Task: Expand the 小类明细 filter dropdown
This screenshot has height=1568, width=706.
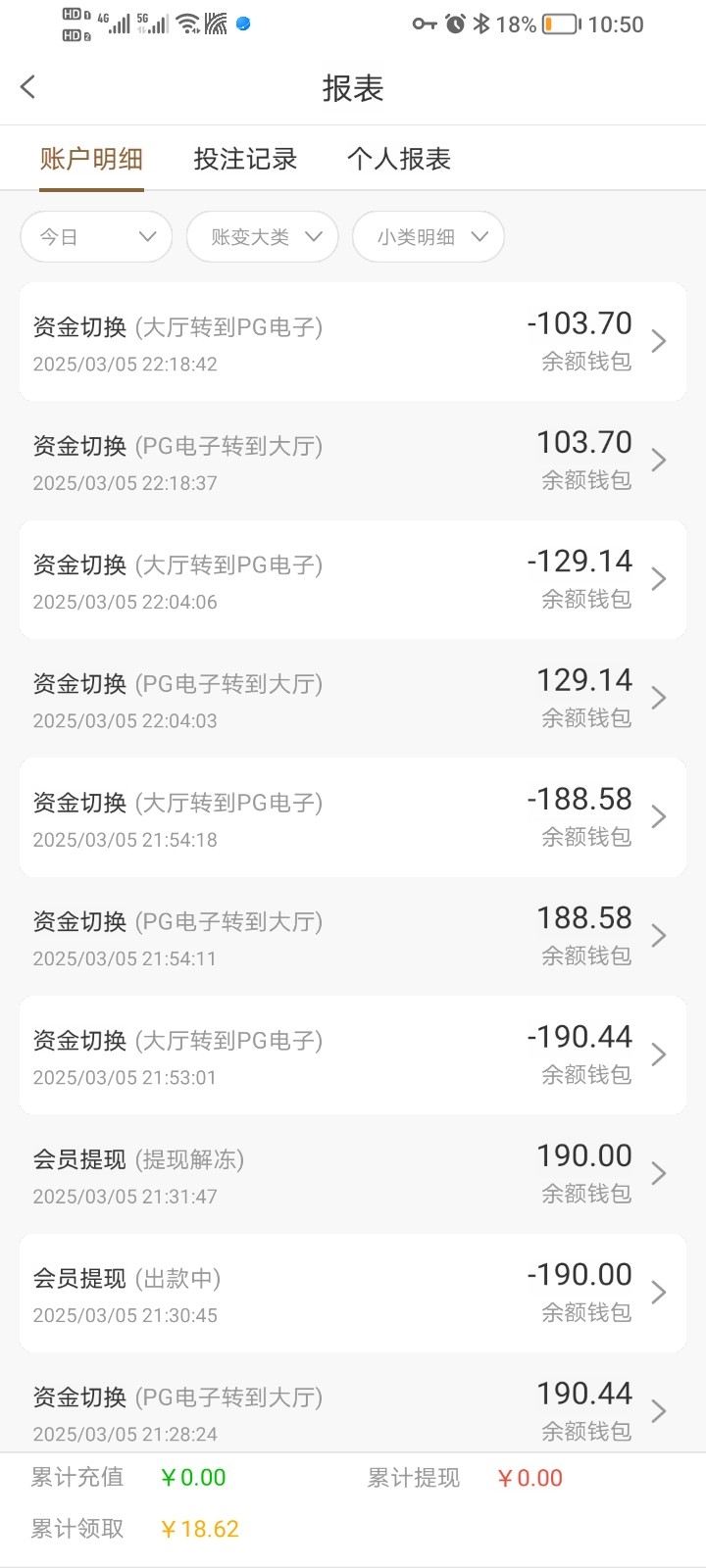Action: [429, 237]
